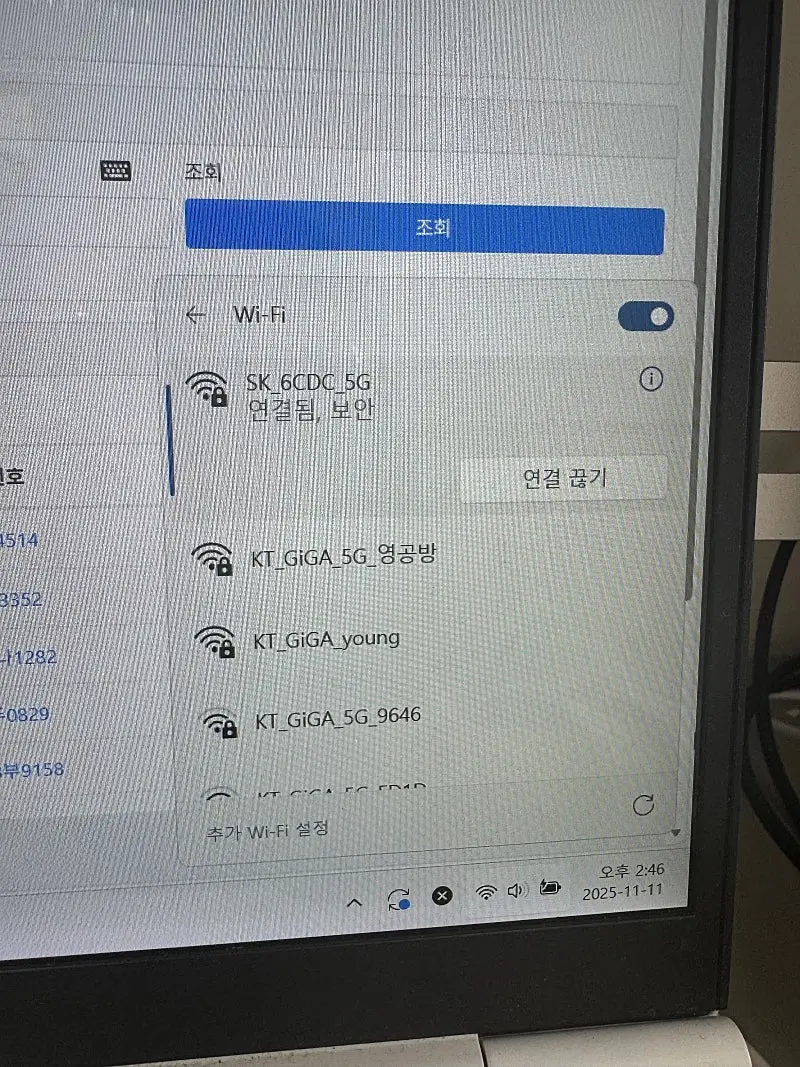Open the on-screen keyboard icon
800x1067 pixels.
tap(117, 171)
